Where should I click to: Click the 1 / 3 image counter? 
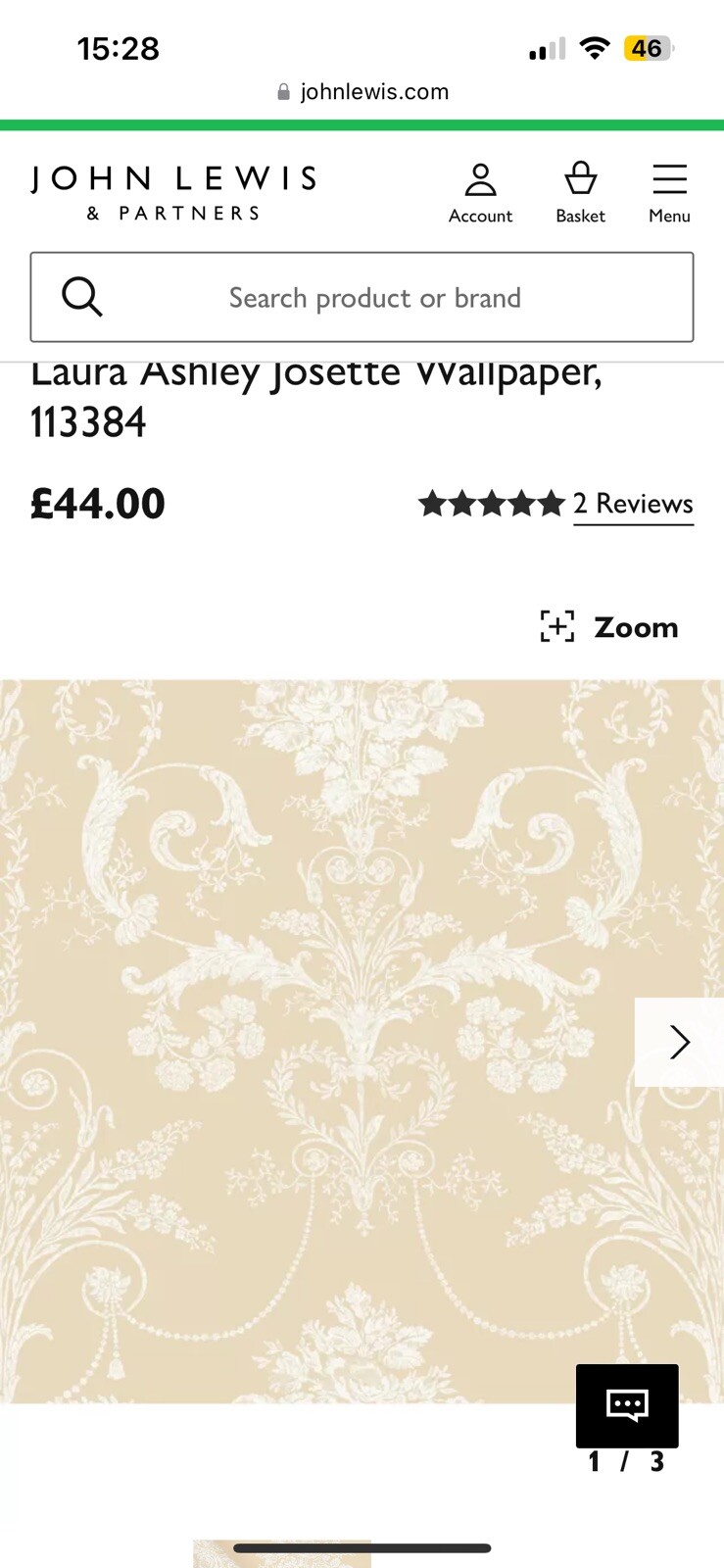(624, 1462)
